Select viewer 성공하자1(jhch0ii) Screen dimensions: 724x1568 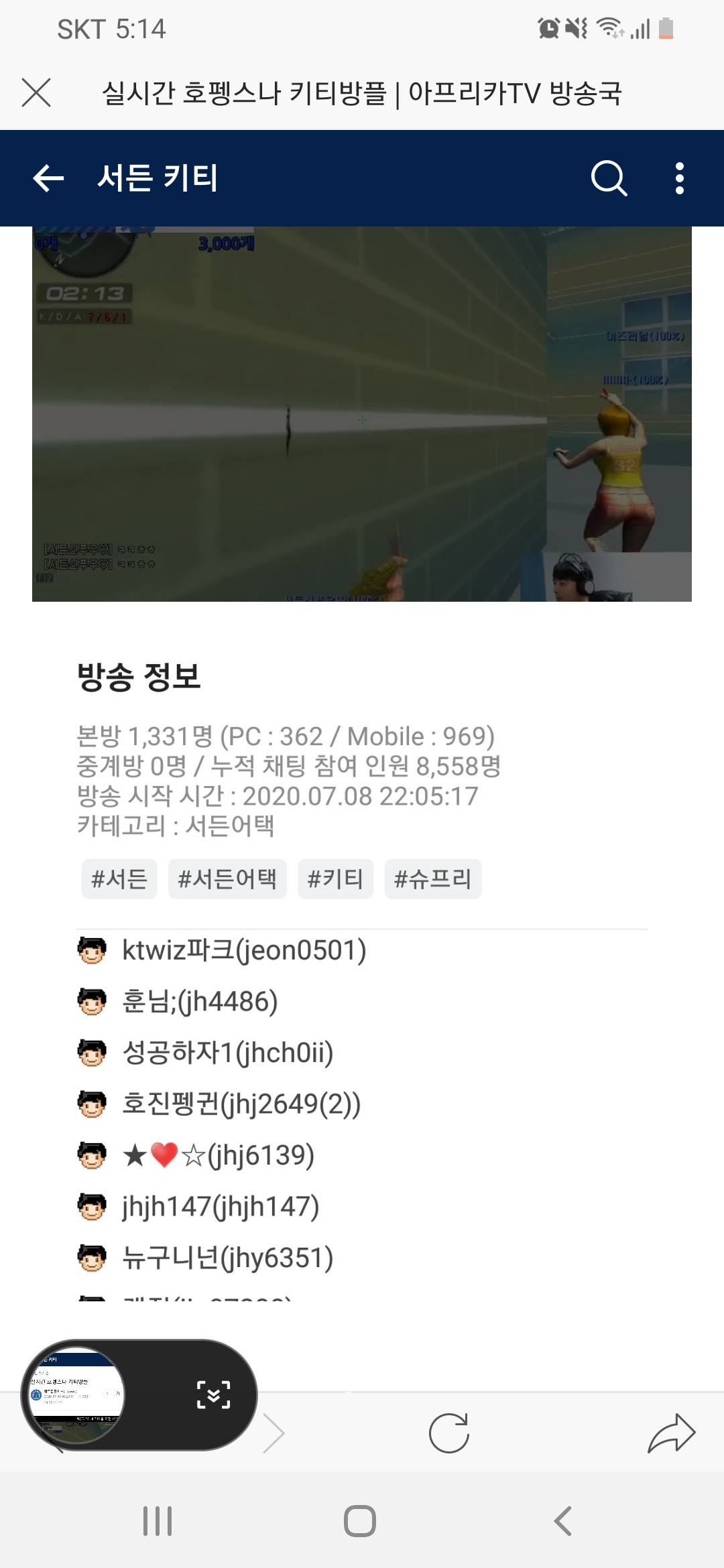tap(227, 1053)
